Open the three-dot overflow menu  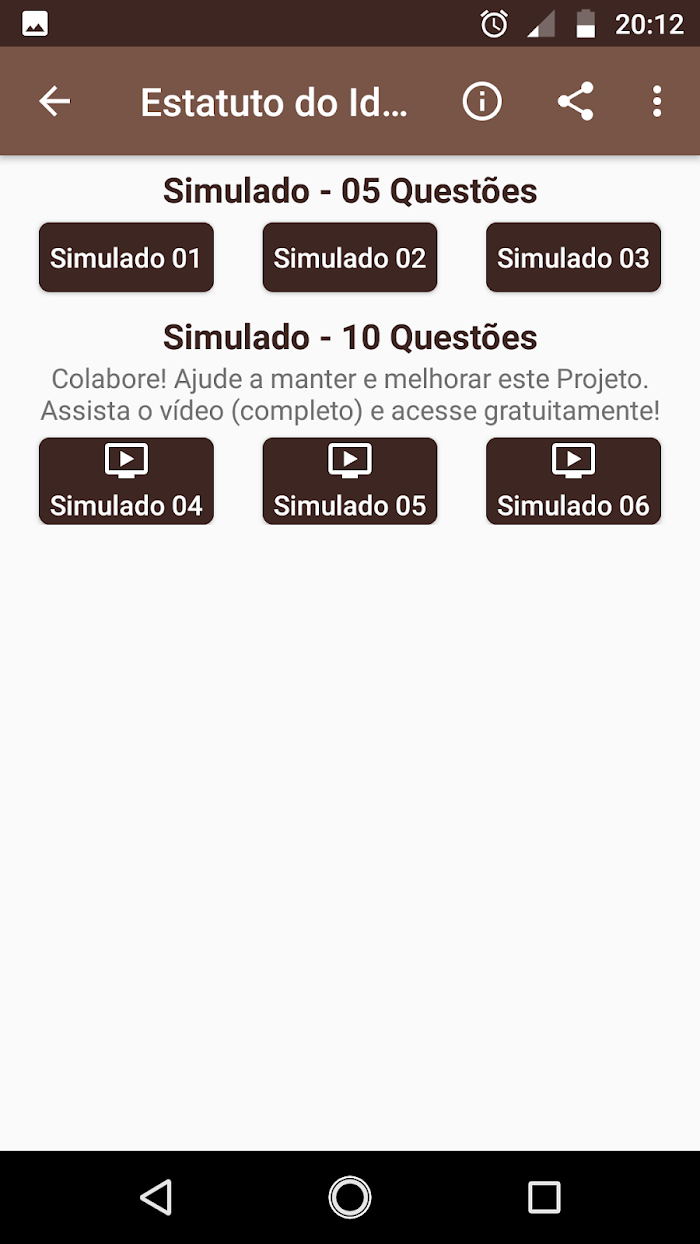coord(657,101)
